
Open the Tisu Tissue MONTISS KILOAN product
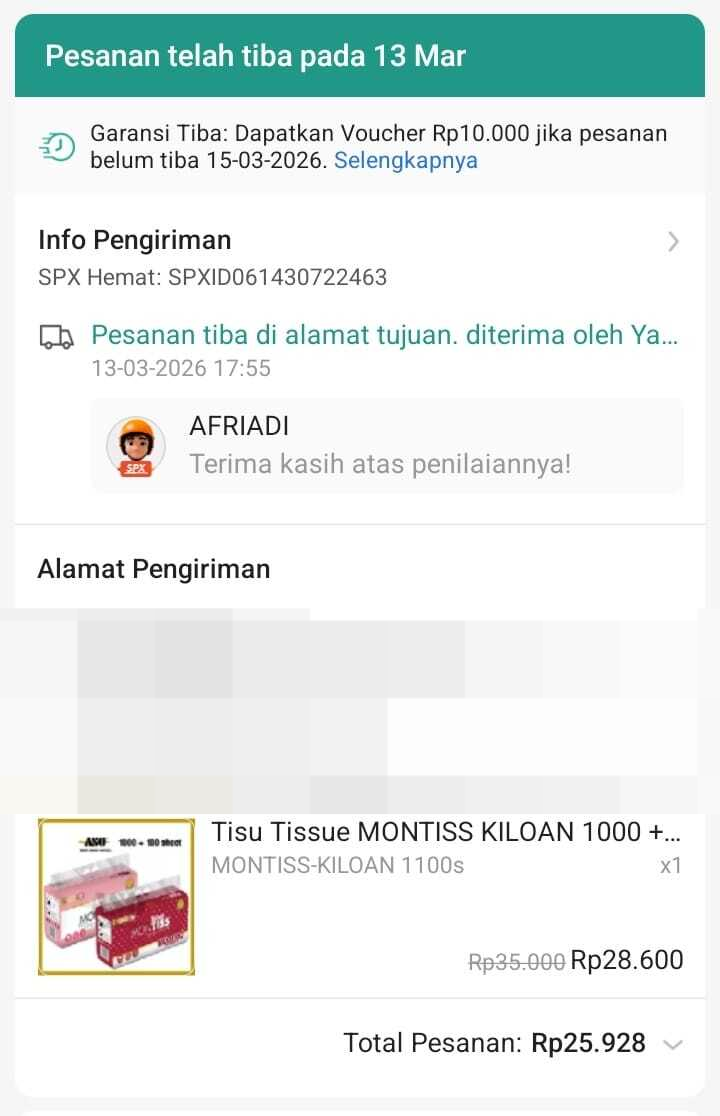(446, 833)
